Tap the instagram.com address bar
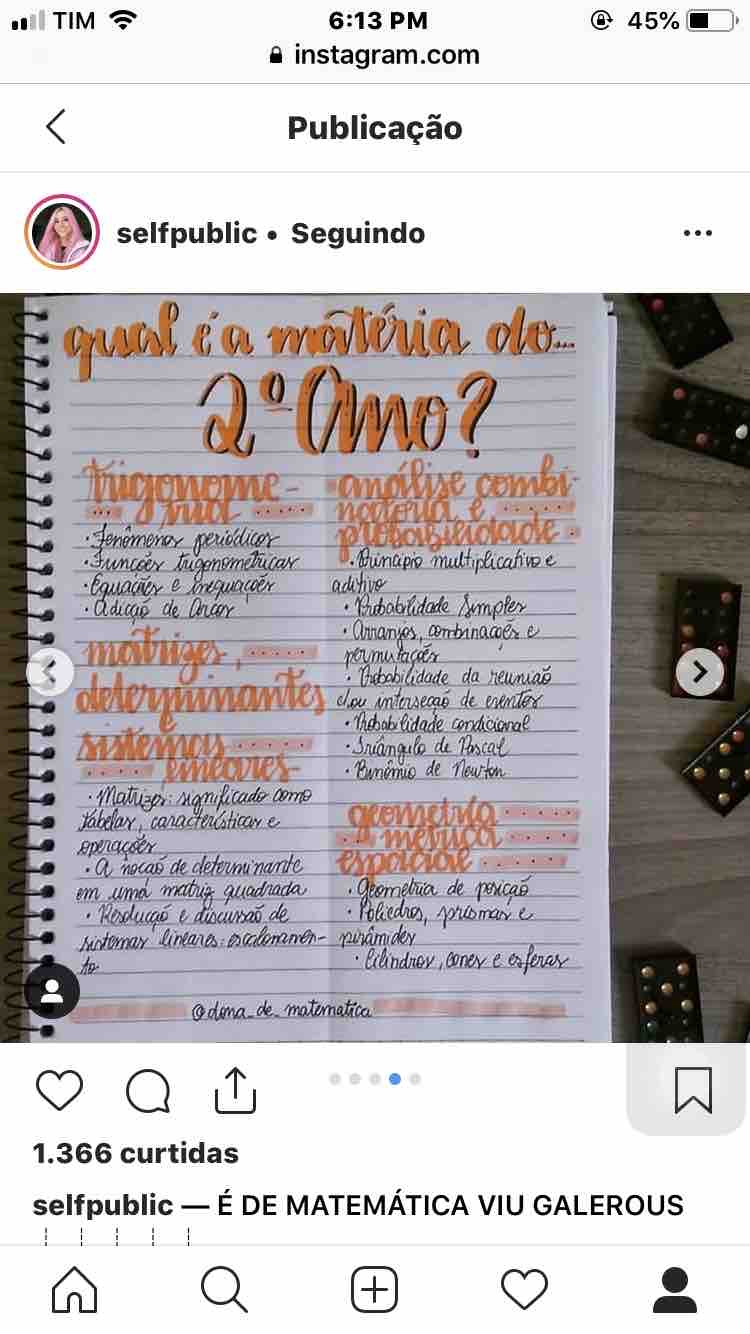 pyautogui.click(x=375, y=54)
